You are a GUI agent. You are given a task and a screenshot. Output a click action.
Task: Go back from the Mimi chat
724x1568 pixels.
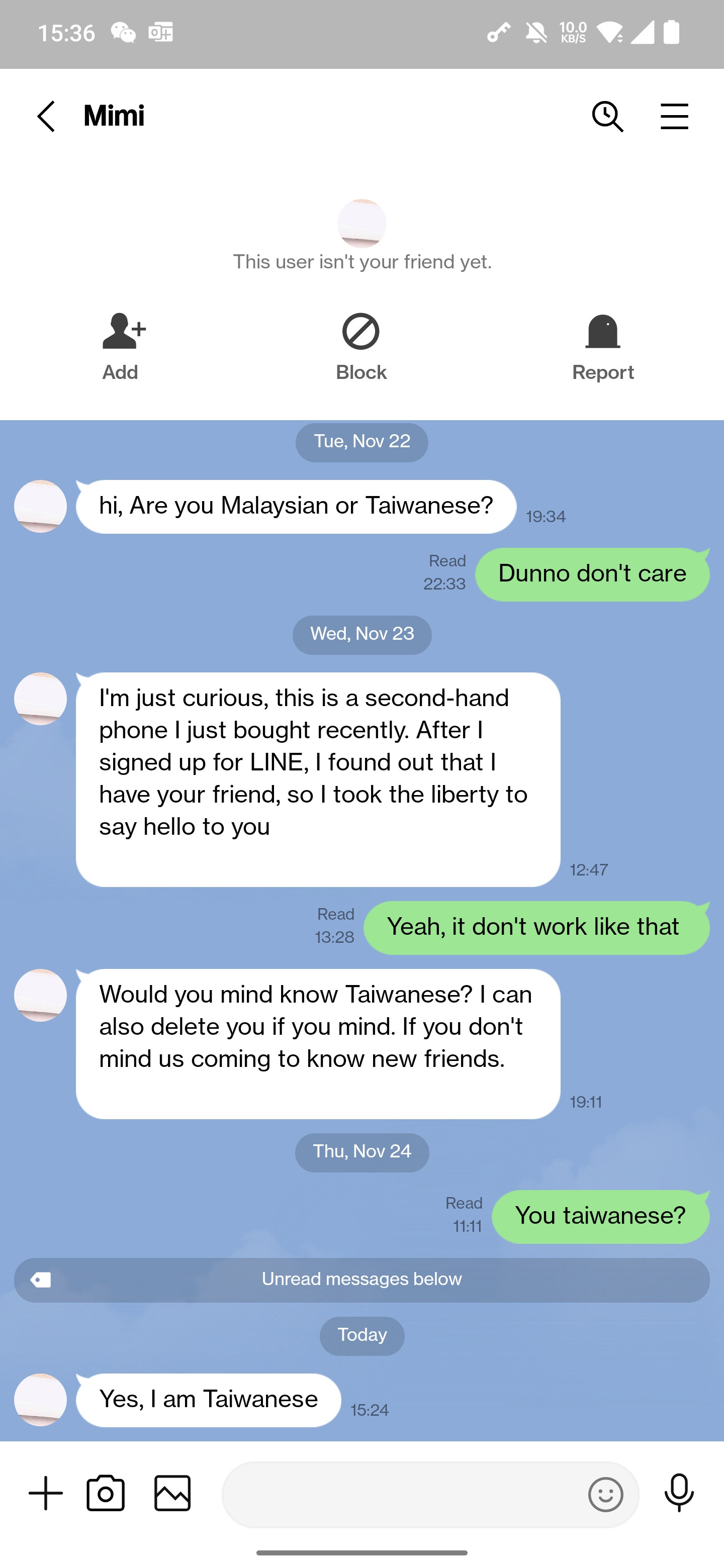46,116
